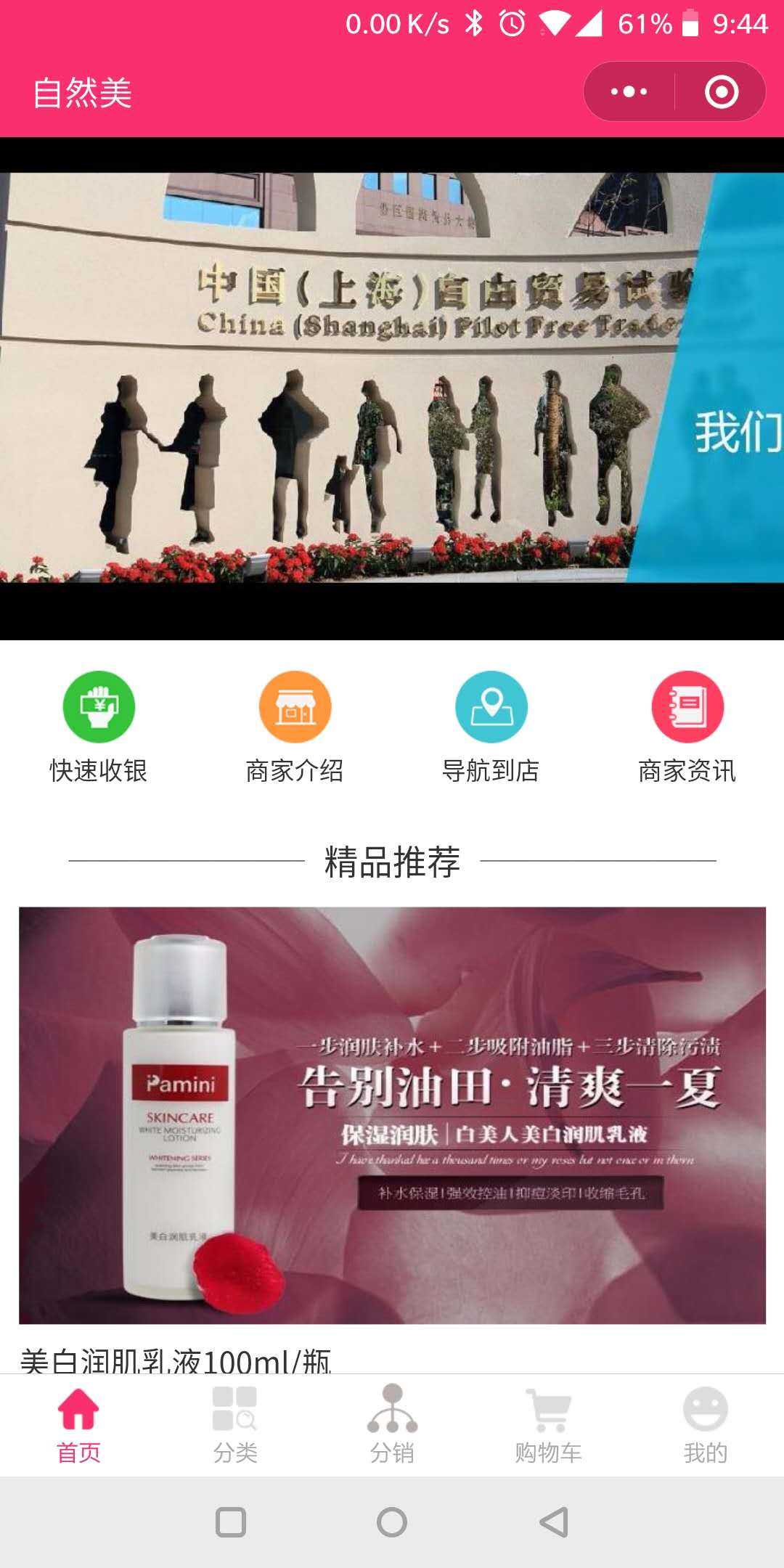The width and height of the screenshot is (784, 1568).
Task: Open the Shanghai Free Trade Zone banner
Action: pos(392,377)
